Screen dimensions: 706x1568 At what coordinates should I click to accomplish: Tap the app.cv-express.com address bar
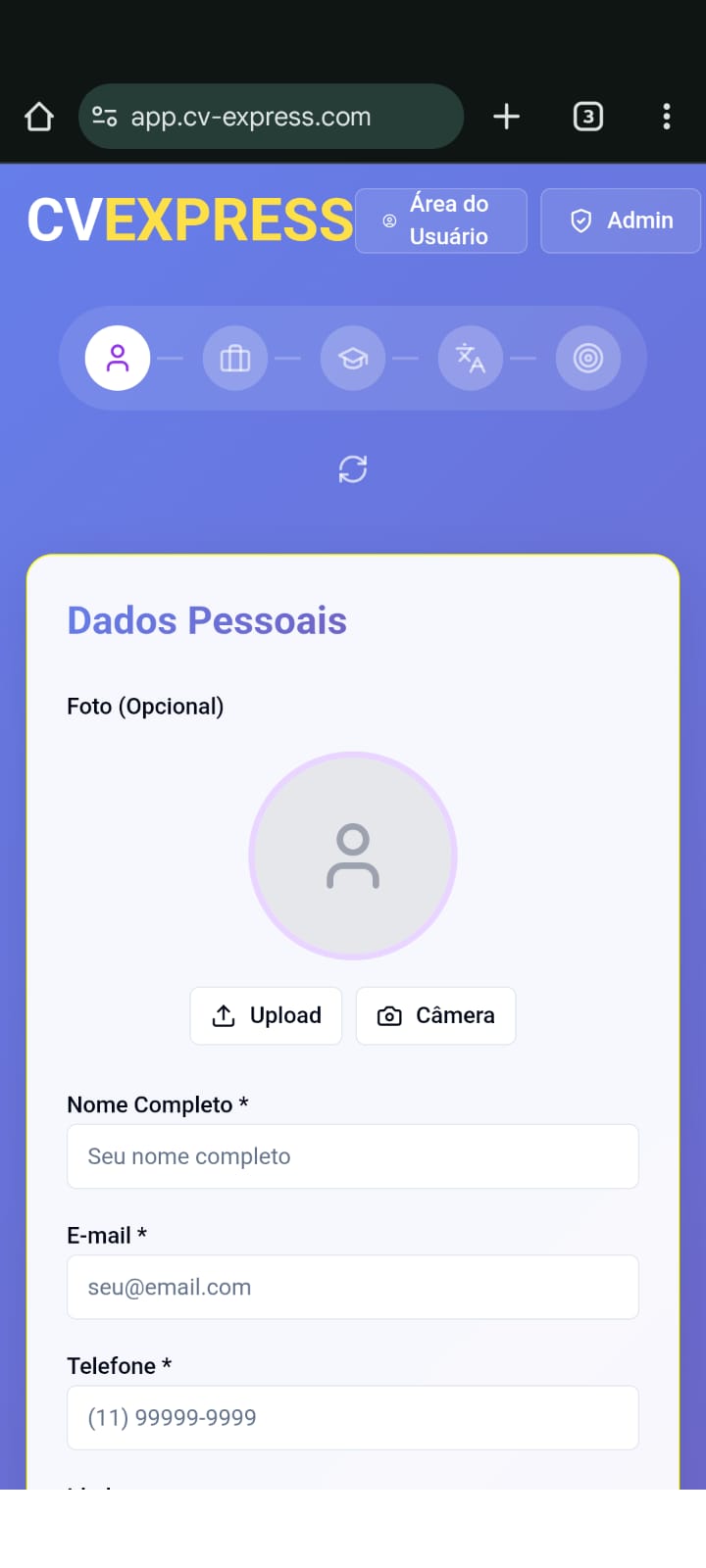(x=271, y=117)
